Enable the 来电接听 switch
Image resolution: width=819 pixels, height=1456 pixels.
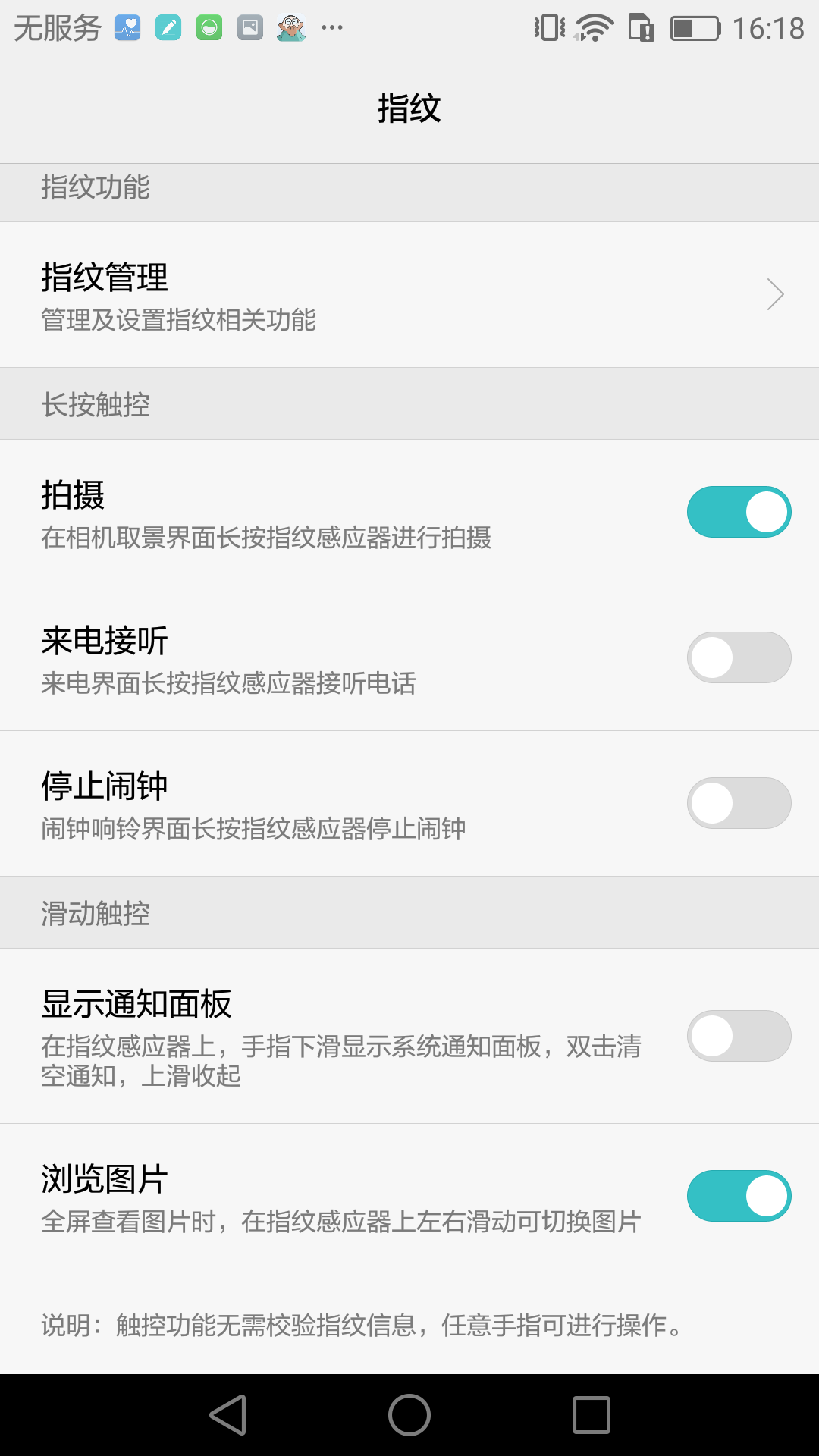(x=739, y=657)
